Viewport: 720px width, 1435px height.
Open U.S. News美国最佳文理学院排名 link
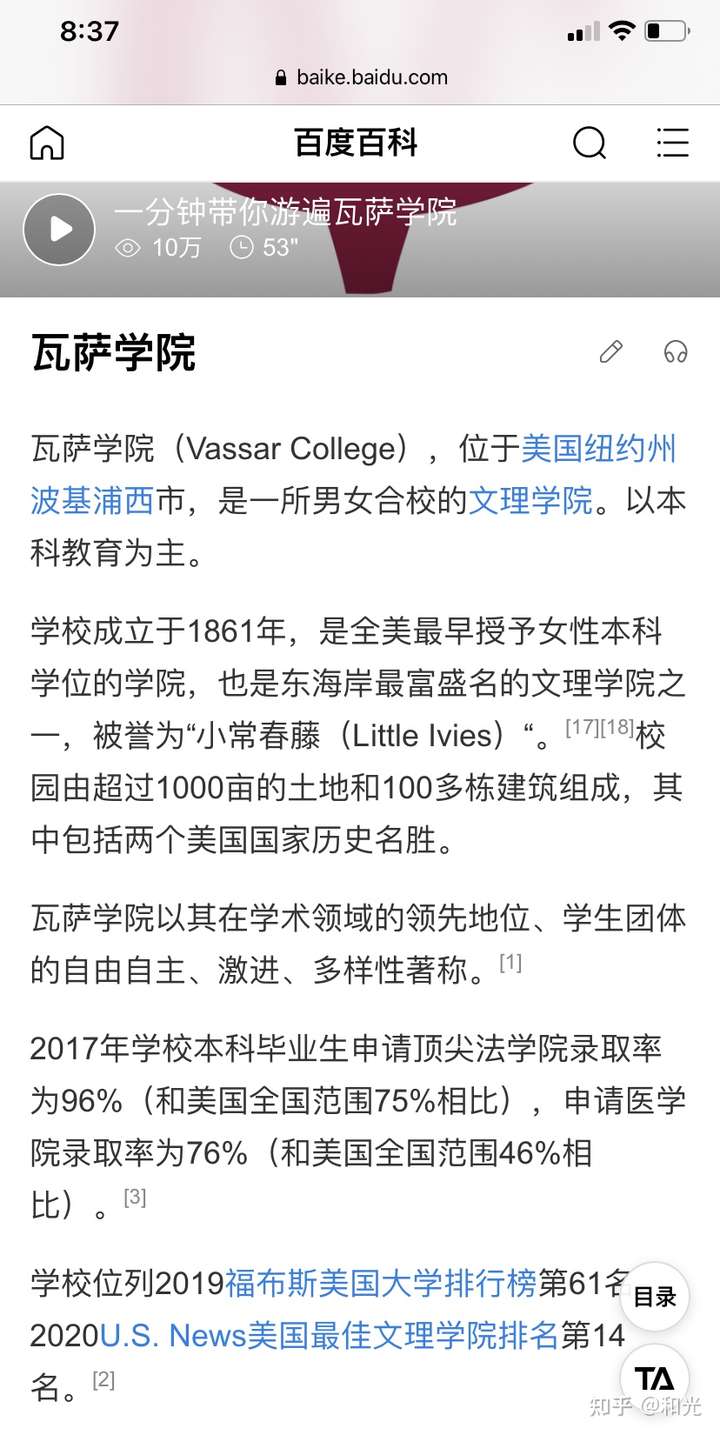[x=328, y=1335]
